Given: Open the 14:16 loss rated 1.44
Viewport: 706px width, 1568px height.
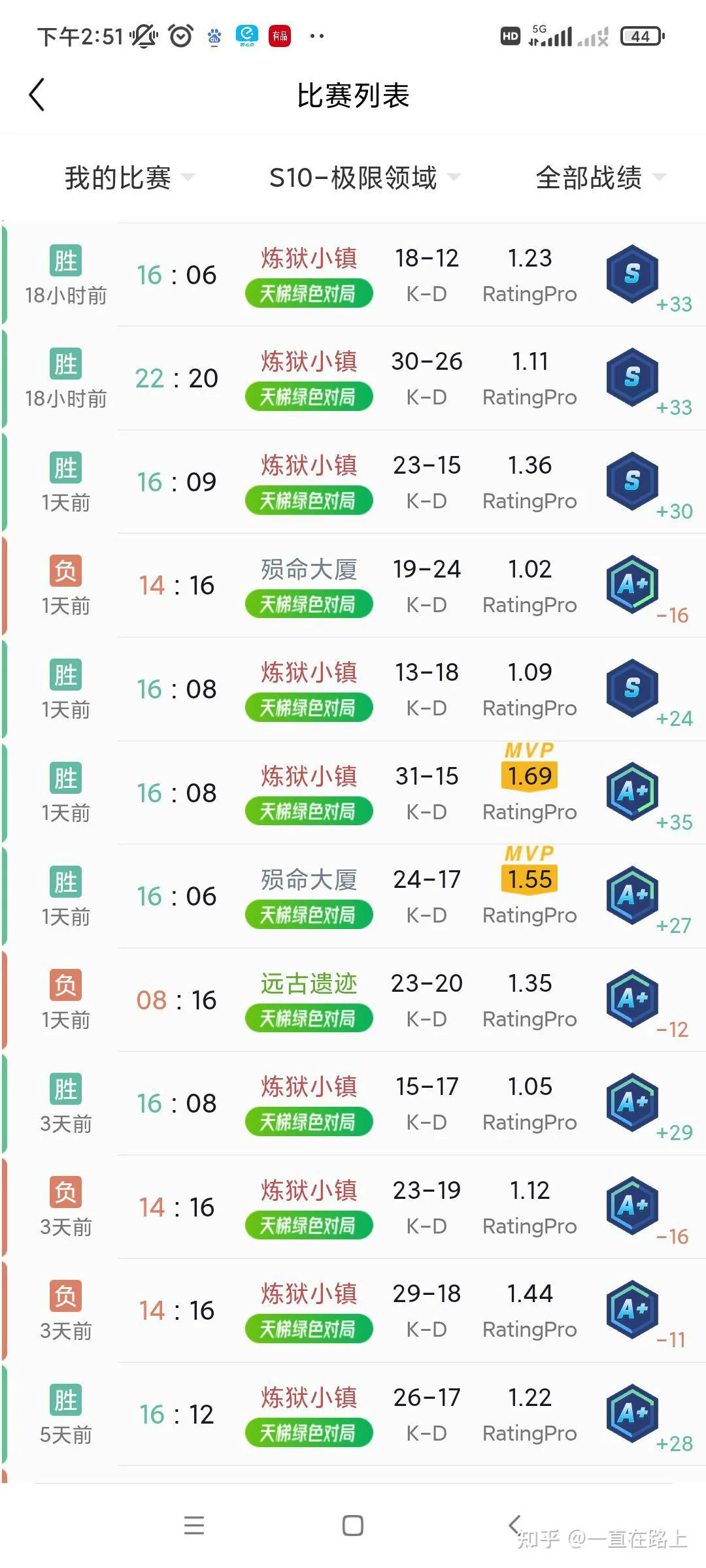Looking at the screenshot, I should tap(353, 1311).
